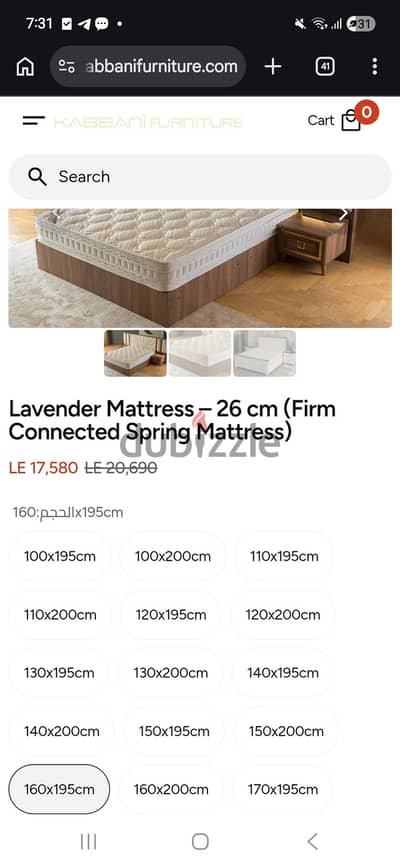Open the browser home page icon
This screenshot has height=866, width=400.
(25, 67)
